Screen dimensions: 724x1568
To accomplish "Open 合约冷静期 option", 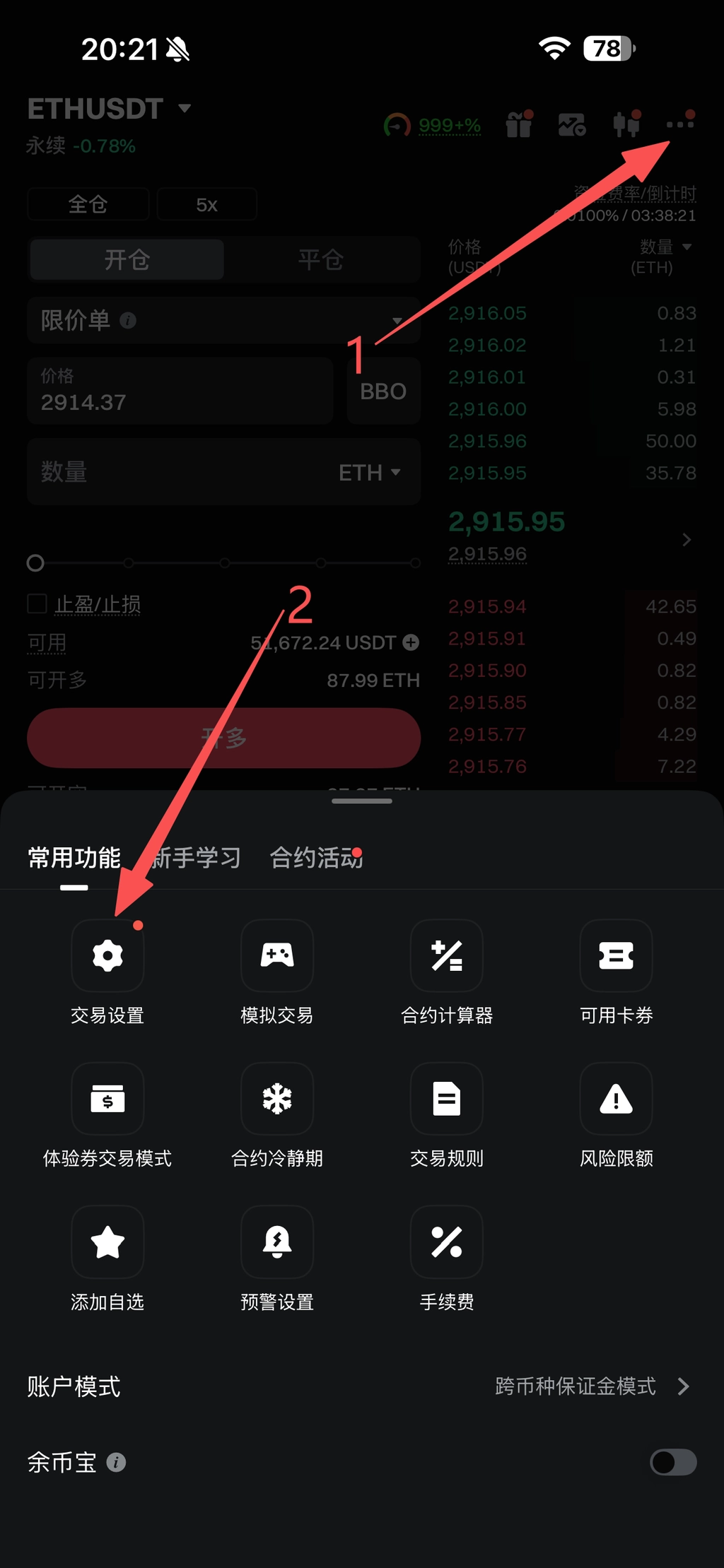I will 277,1099.
